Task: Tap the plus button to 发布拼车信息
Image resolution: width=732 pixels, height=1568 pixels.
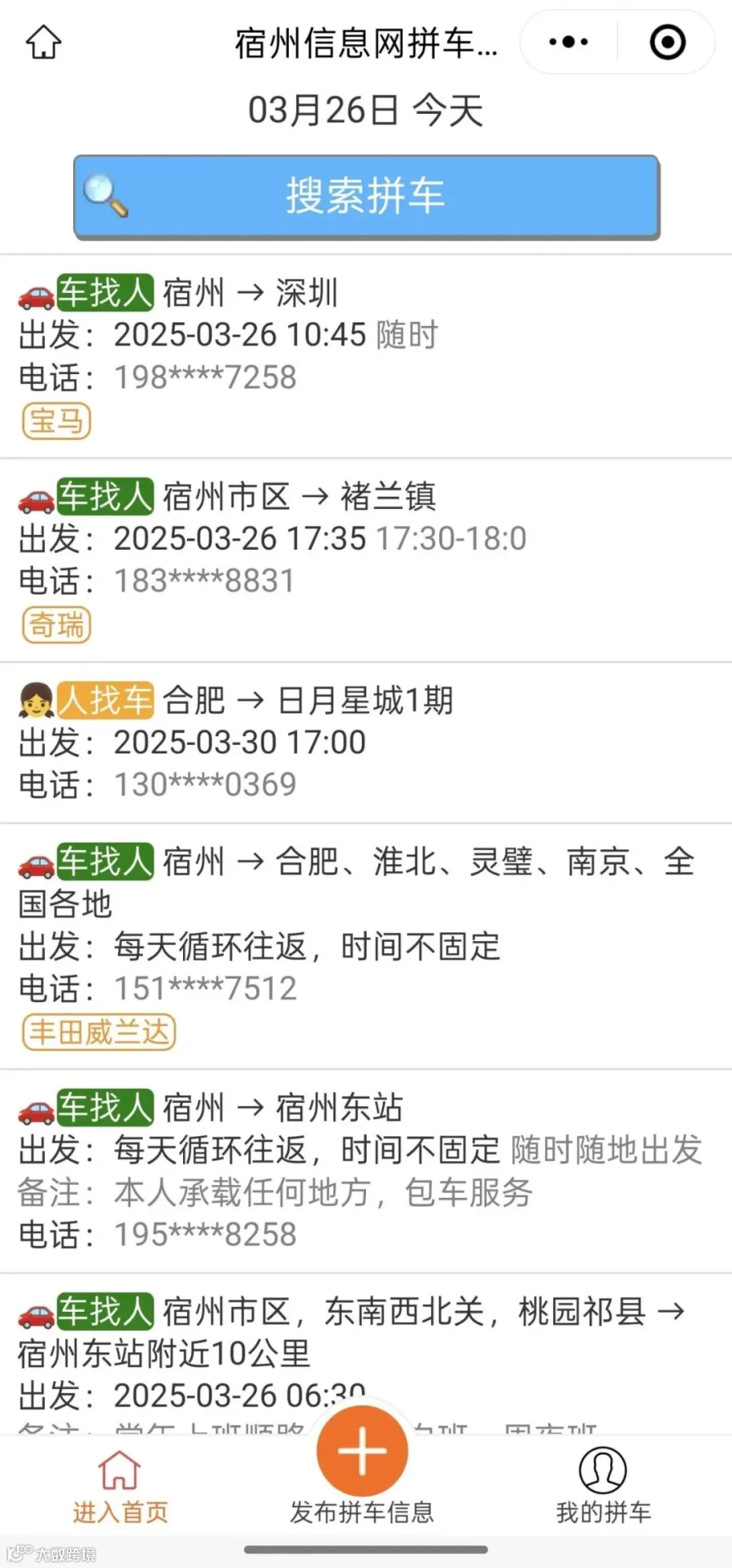Action: [x=362, y=1452]
